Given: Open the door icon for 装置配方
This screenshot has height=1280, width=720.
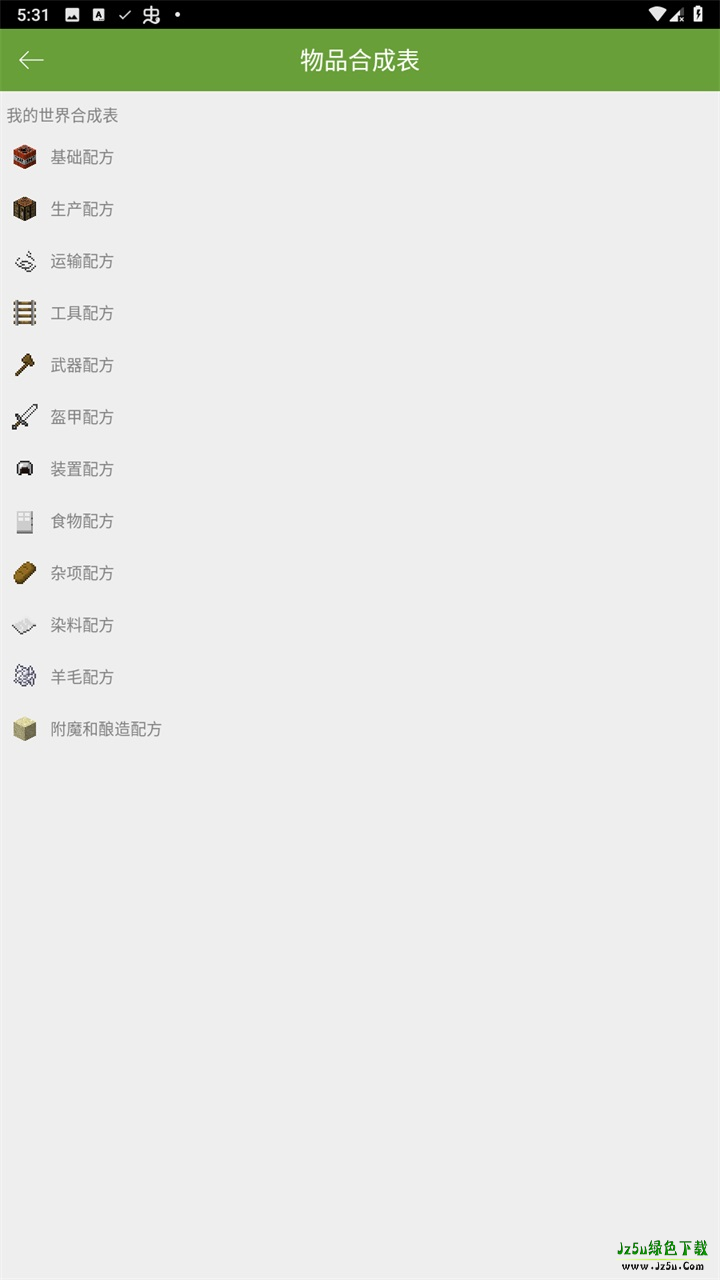Looking at the screenshot, I should pos(24,469).
